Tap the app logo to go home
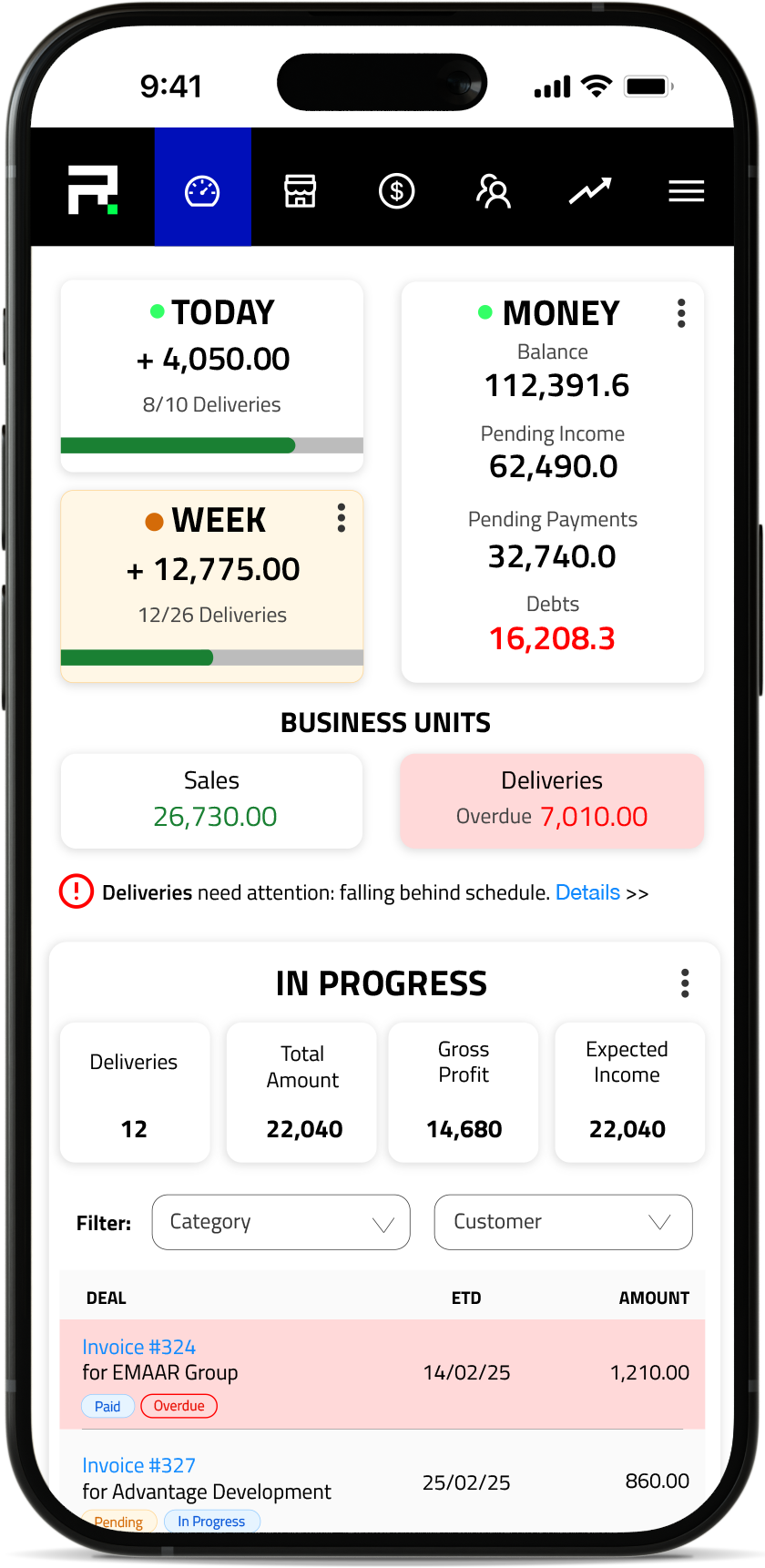The height and width of the screenshot is (1568, 765). pyautogui.click(x=93, y=189)
